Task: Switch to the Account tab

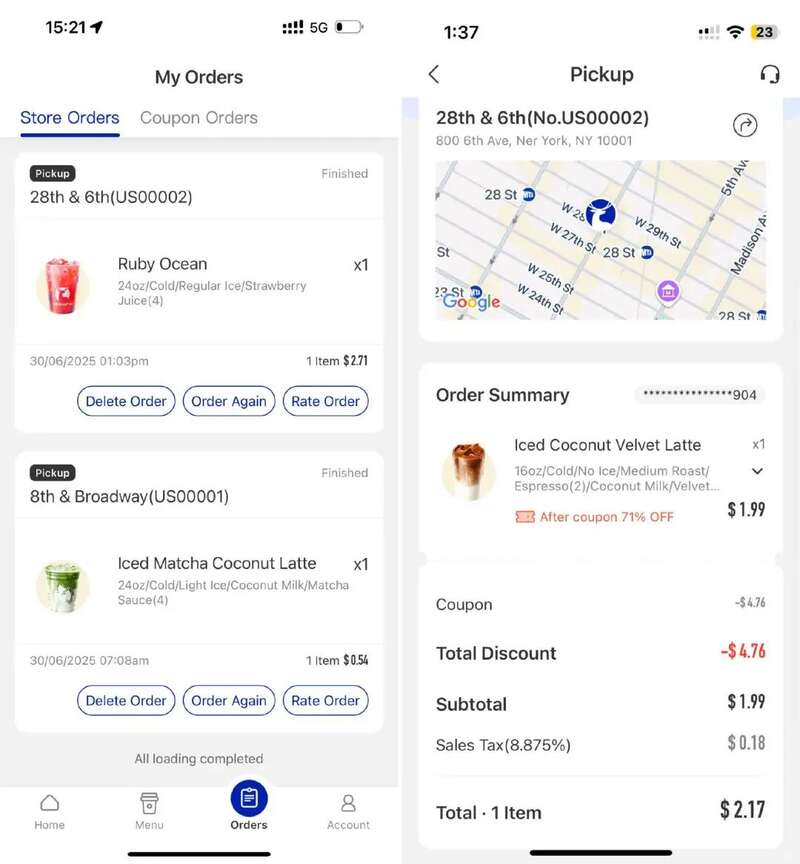Action: tap(348, 811)
